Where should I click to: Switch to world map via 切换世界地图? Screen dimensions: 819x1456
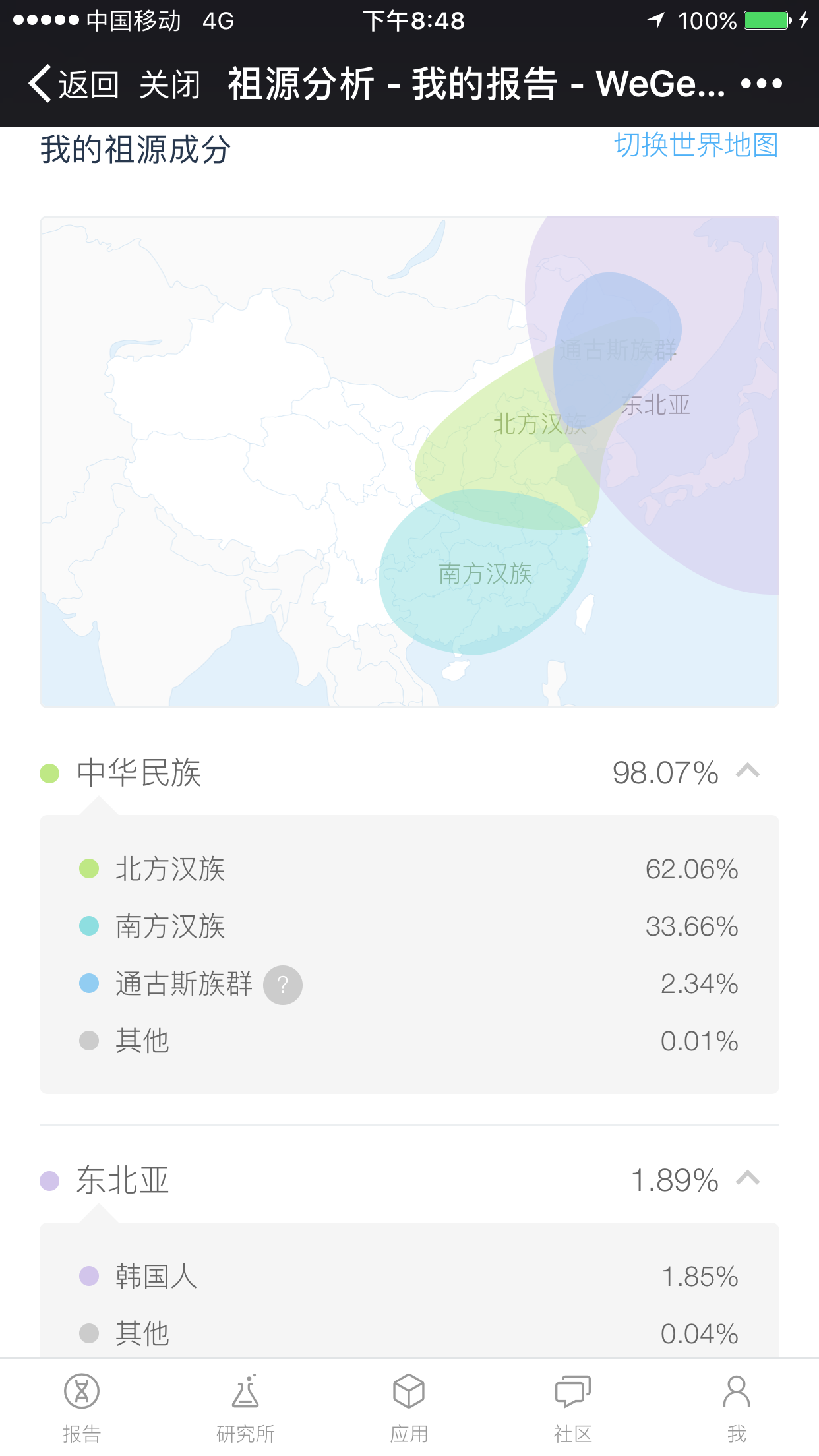696,144
